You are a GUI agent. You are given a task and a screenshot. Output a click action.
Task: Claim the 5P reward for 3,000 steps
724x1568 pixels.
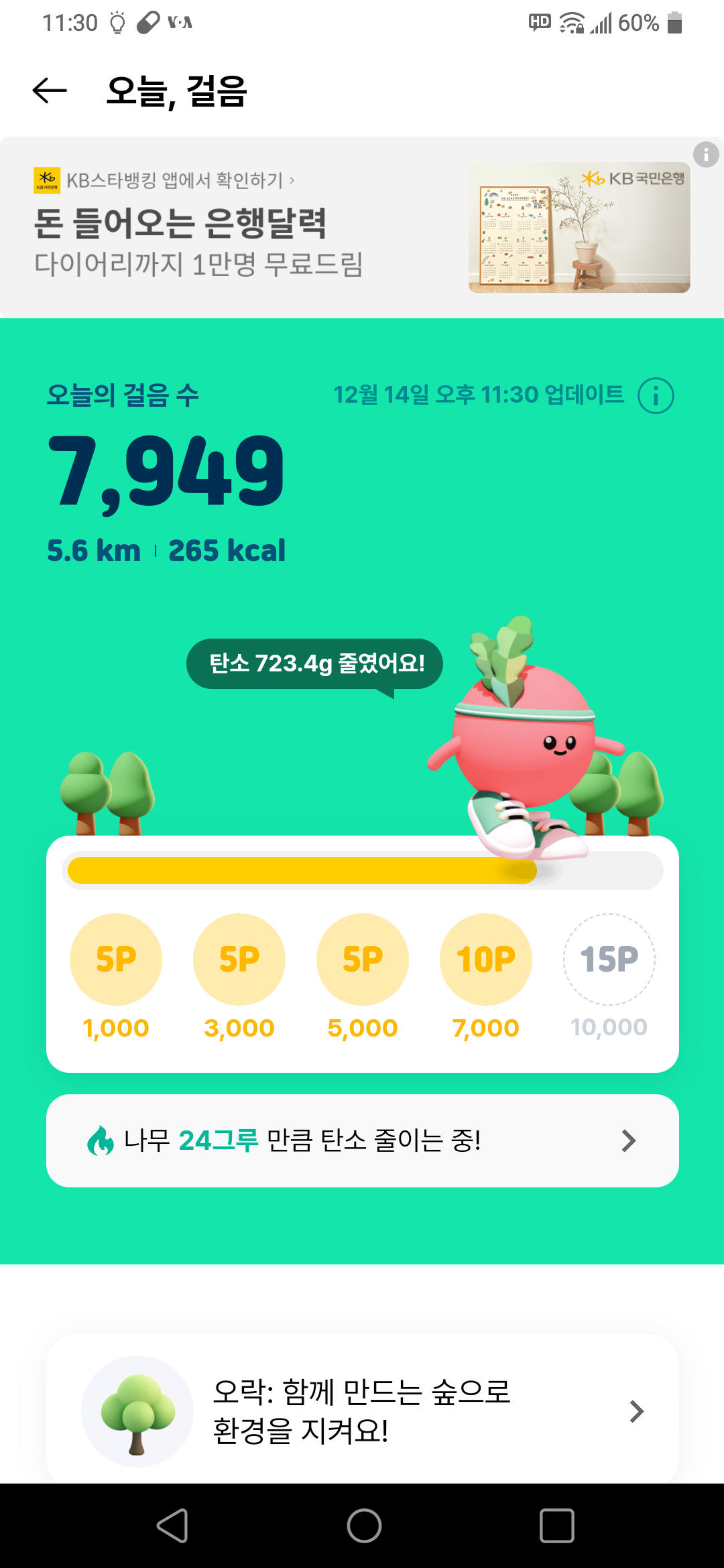239,959
